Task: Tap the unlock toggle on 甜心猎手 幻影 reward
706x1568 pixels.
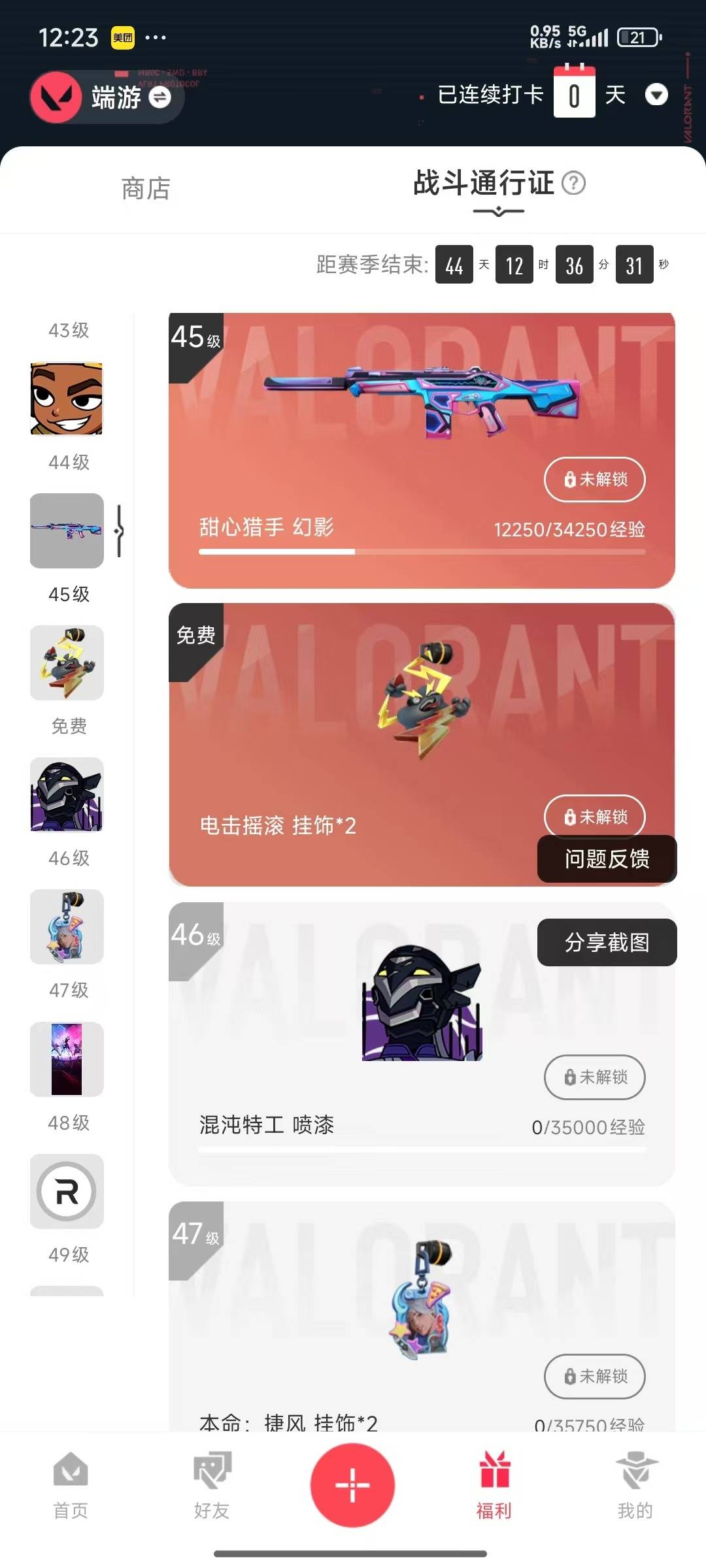Action: (x=594, y=480)
